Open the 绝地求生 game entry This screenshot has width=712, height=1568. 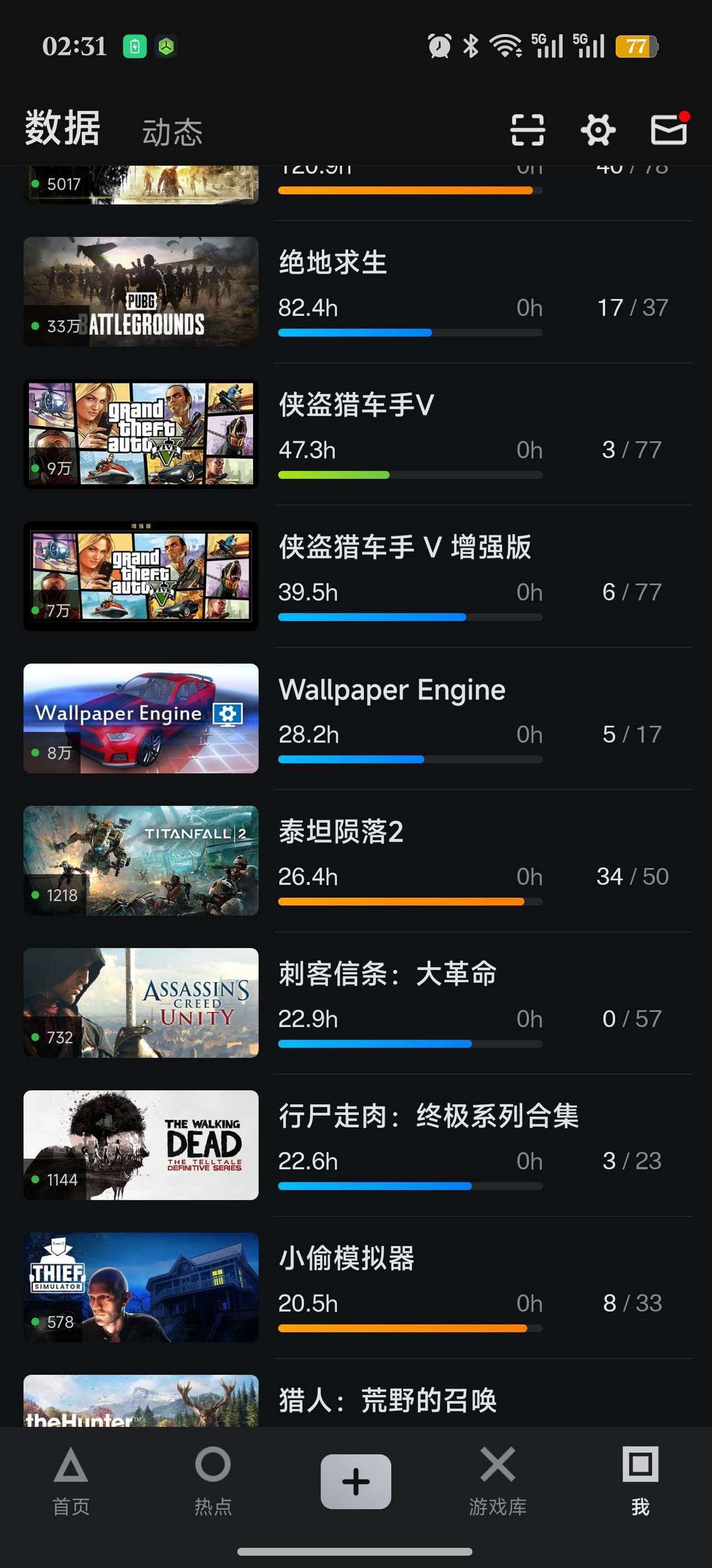(356, 292)
